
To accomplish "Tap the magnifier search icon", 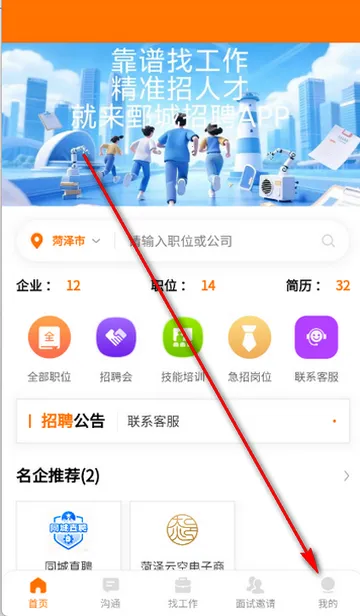I will pos(328,240).
